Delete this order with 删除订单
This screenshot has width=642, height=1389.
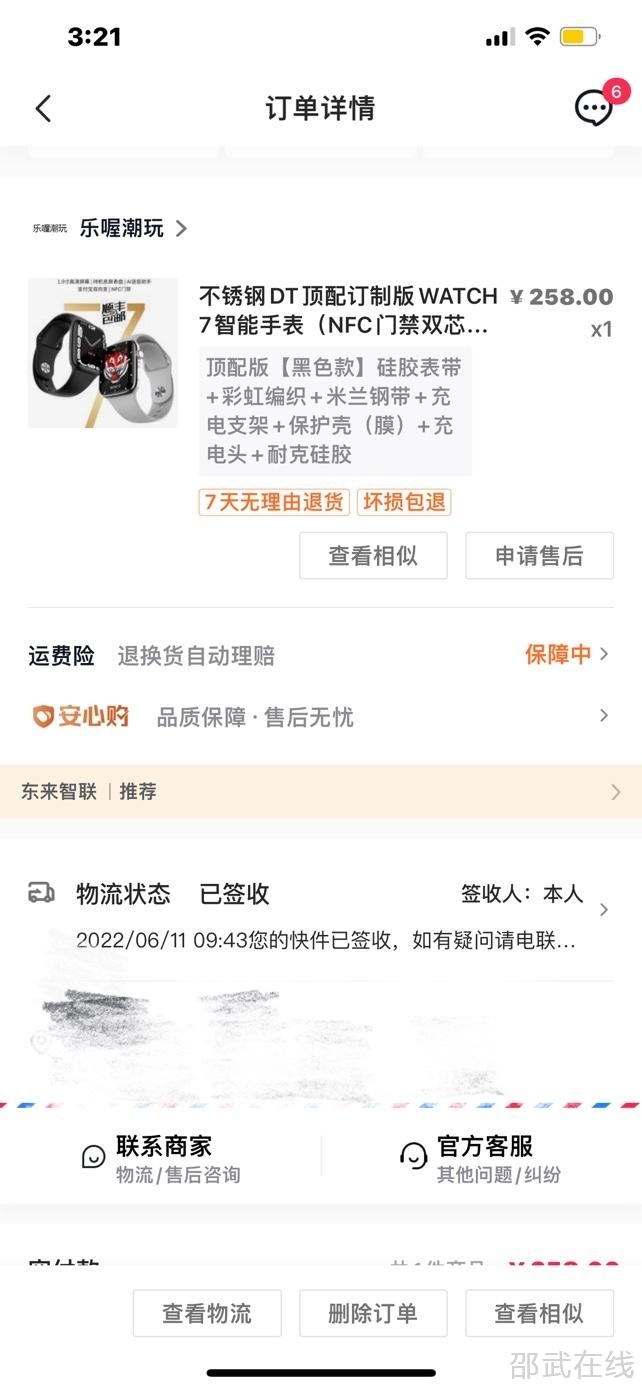[x=373, y=1313]
